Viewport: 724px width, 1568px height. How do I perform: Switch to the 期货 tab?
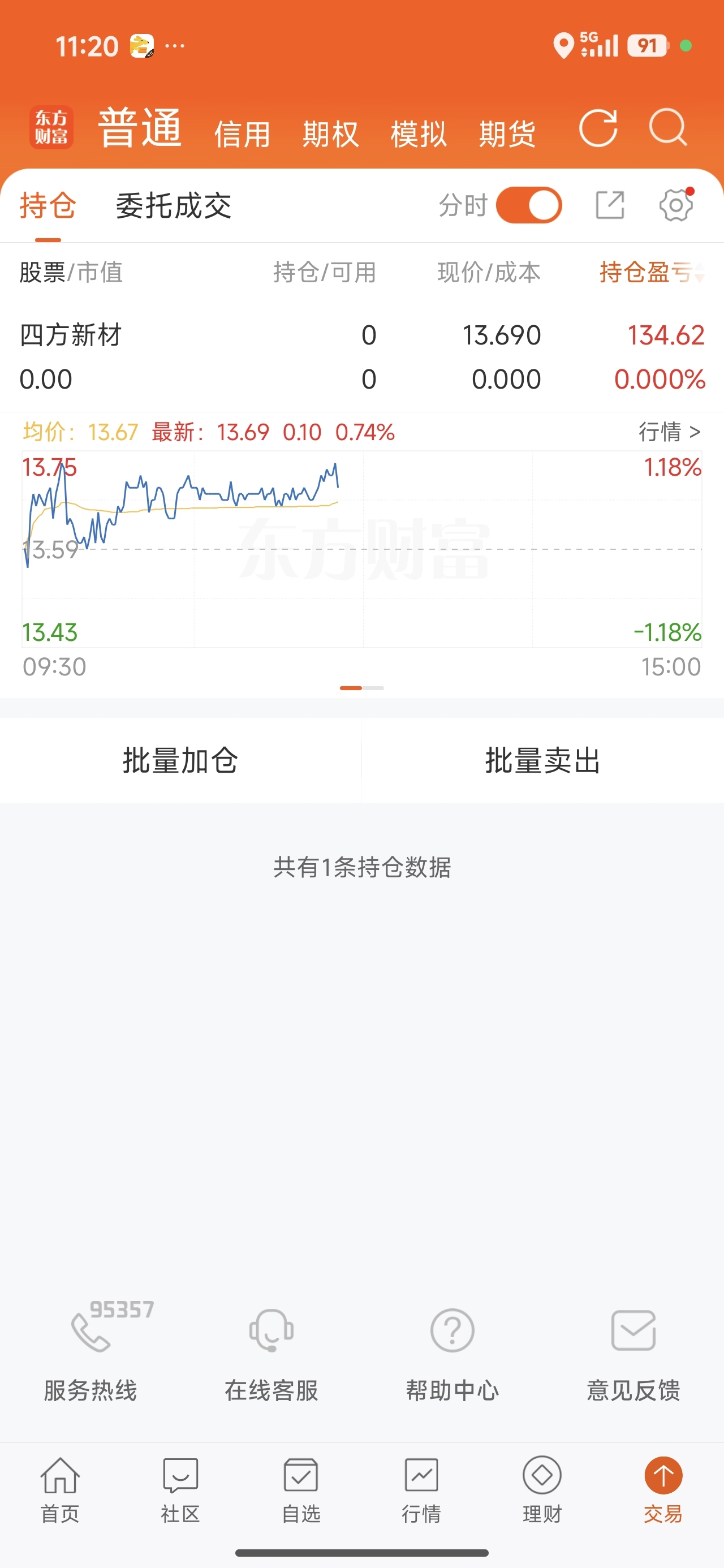coord(507,134)
